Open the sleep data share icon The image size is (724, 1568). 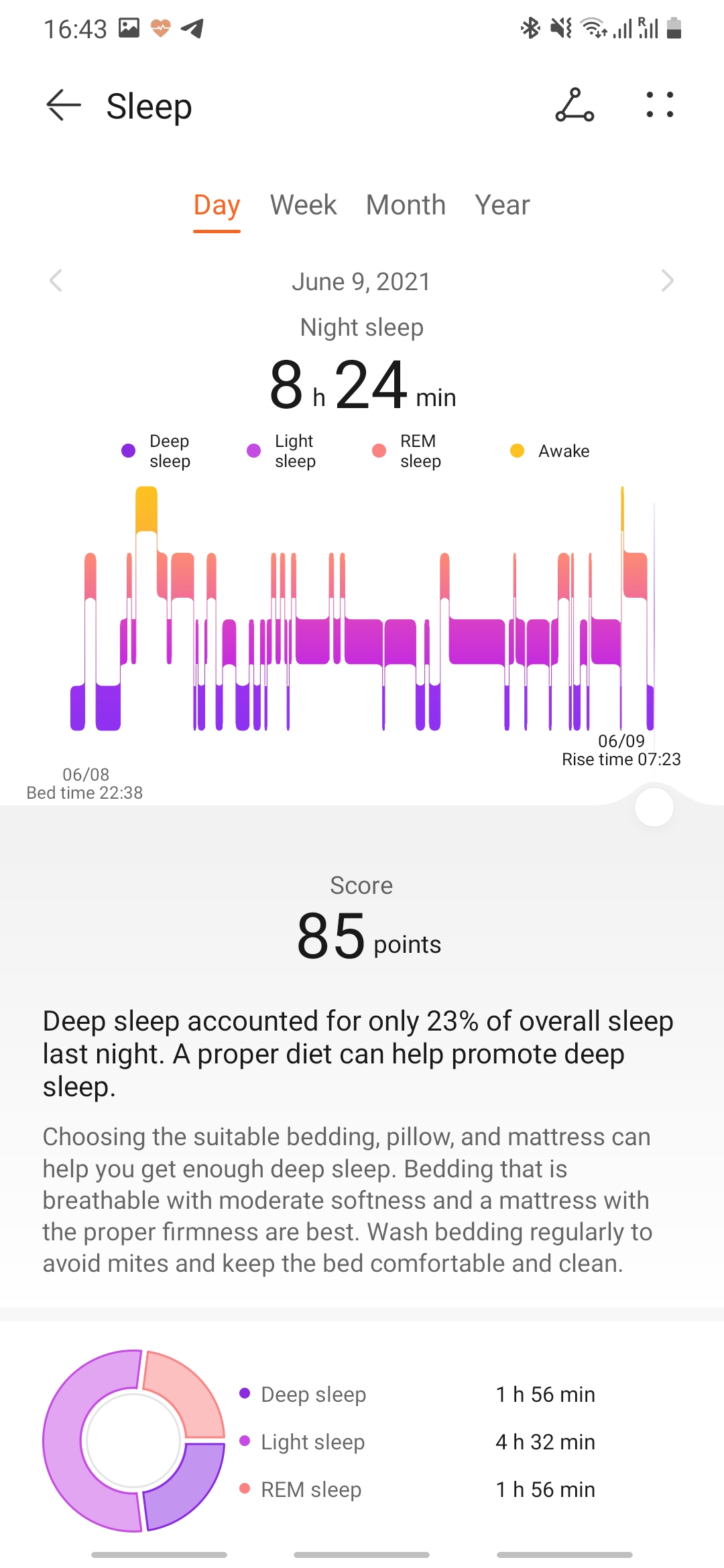coord(575,106)
